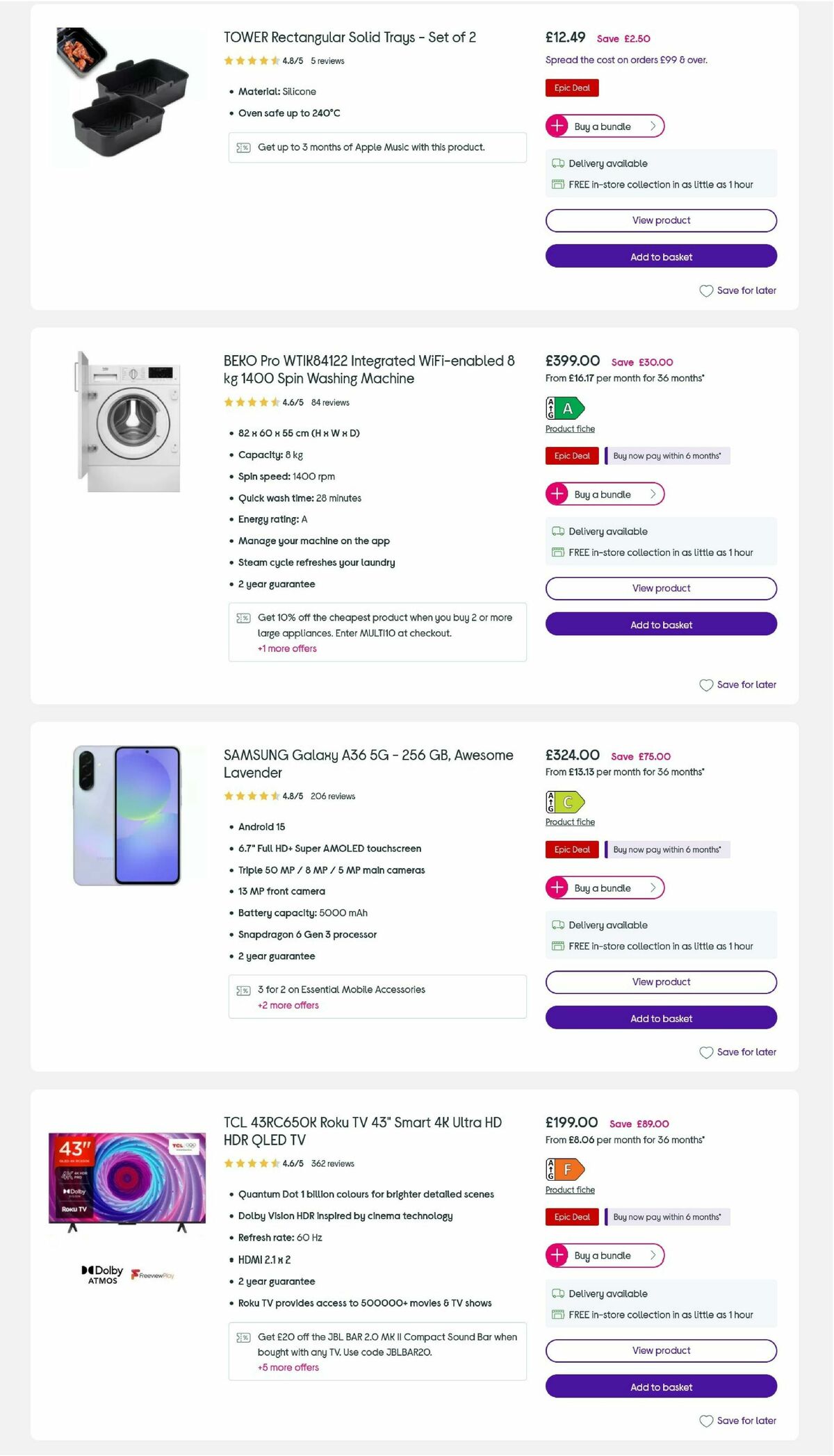Click the Dolby Atmos logo
The width and height of the screenshot is (834, 1456).
click(101, 1275)
